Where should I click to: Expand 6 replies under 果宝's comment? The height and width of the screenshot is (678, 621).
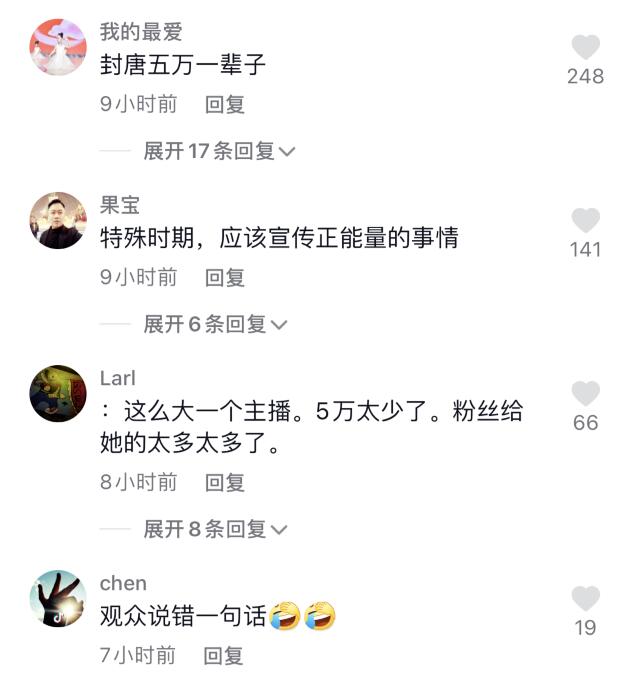pyautogui.click(x=215, y=324)
